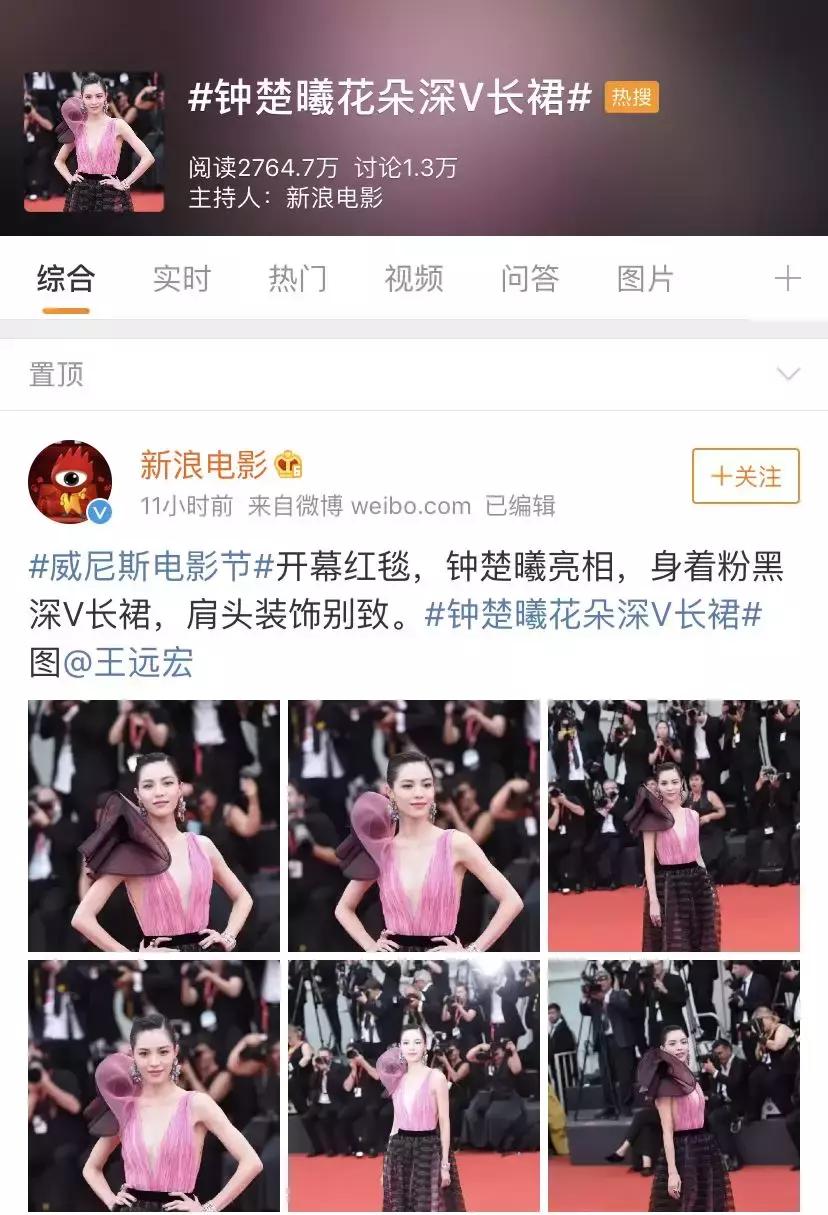View the top-middle photo of the post
828x1215 pixels.
[414, 826]
